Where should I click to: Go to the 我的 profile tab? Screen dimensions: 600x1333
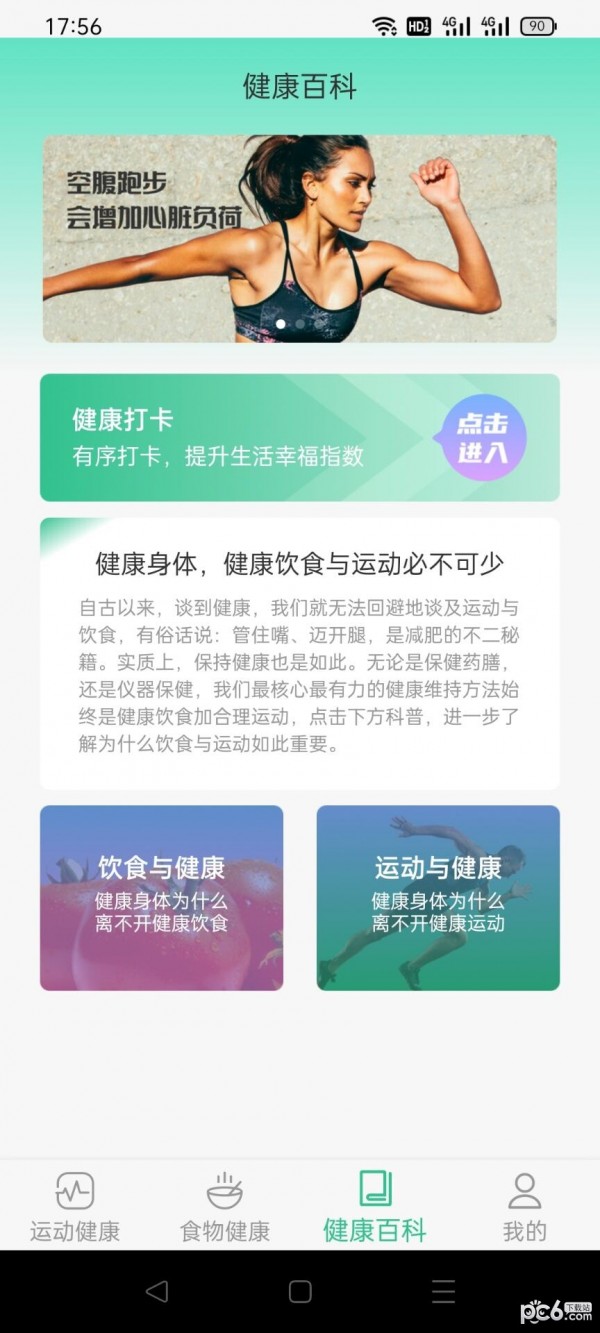point(524,1206)
